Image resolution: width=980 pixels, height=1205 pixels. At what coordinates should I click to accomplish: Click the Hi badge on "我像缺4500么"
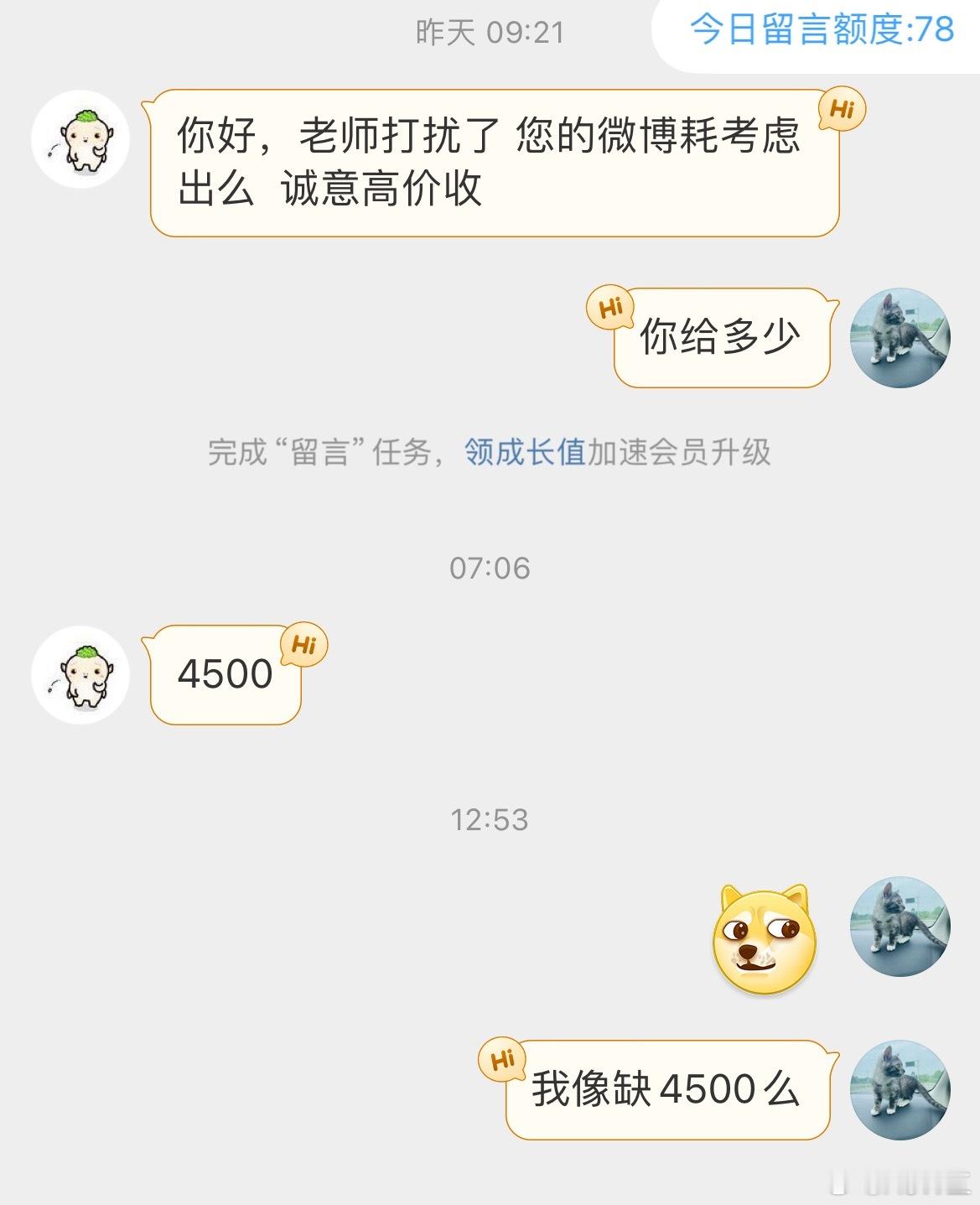pos(503,1061)
